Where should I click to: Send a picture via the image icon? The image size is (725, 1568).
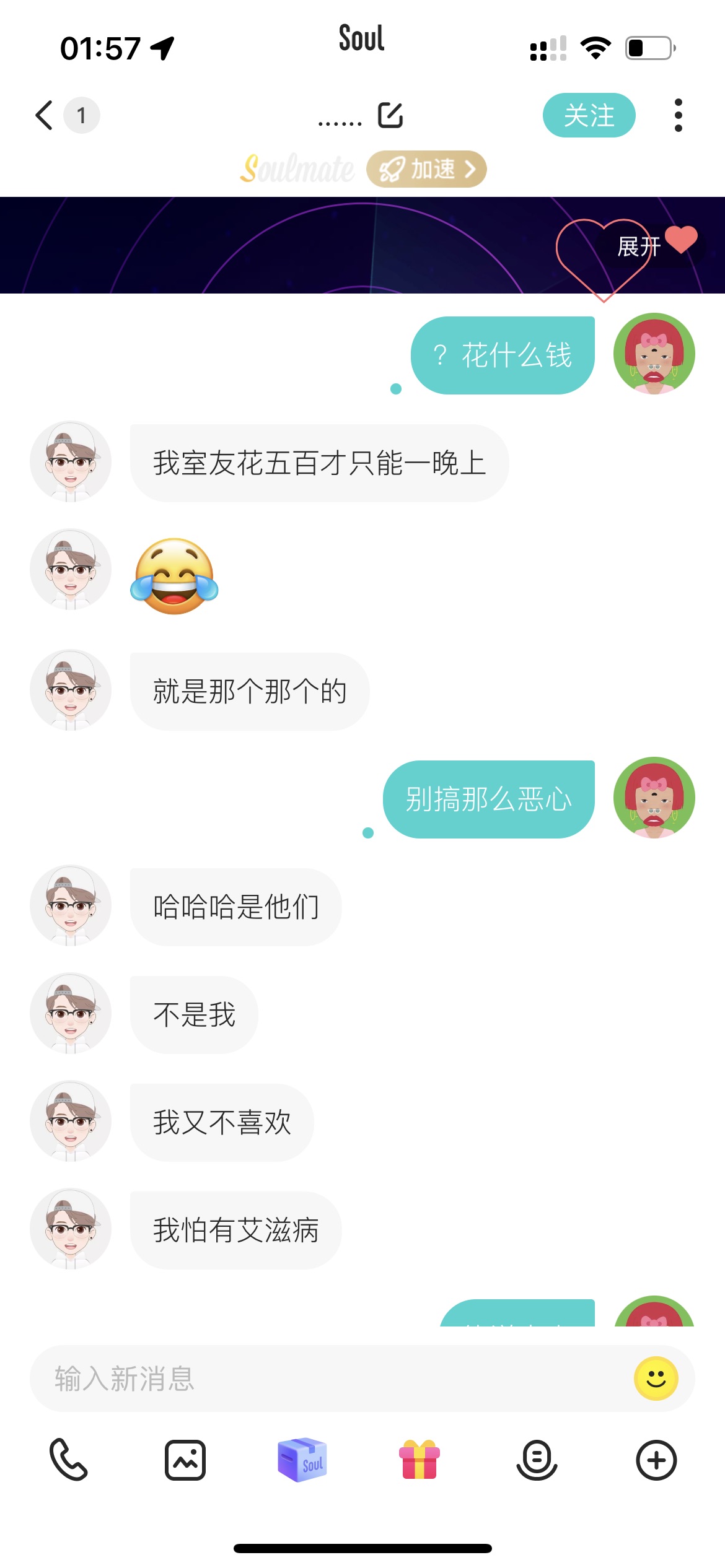pos(185,1460)
